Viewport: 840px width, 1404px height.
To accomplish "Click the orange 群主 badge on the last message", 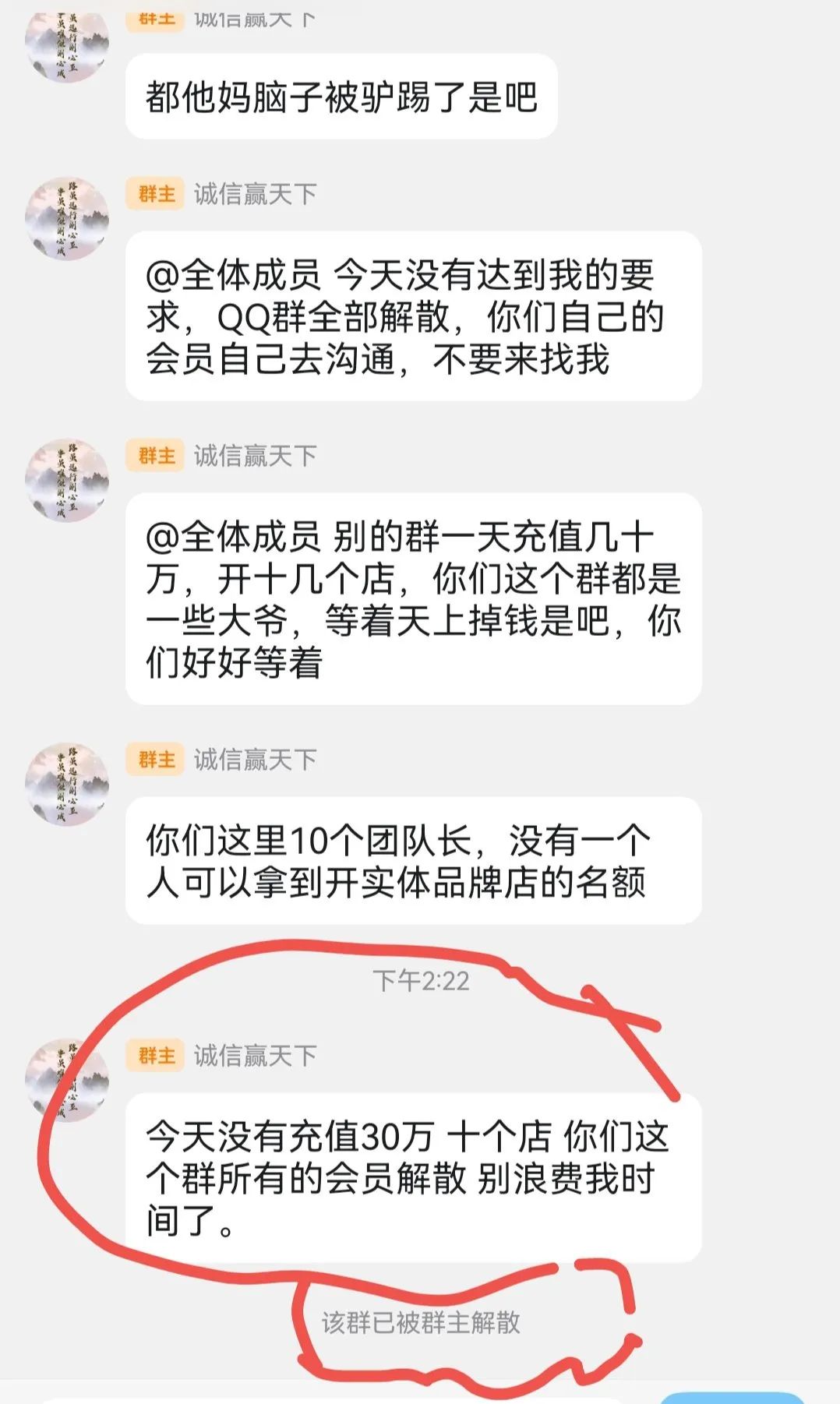I will 157,1053.
